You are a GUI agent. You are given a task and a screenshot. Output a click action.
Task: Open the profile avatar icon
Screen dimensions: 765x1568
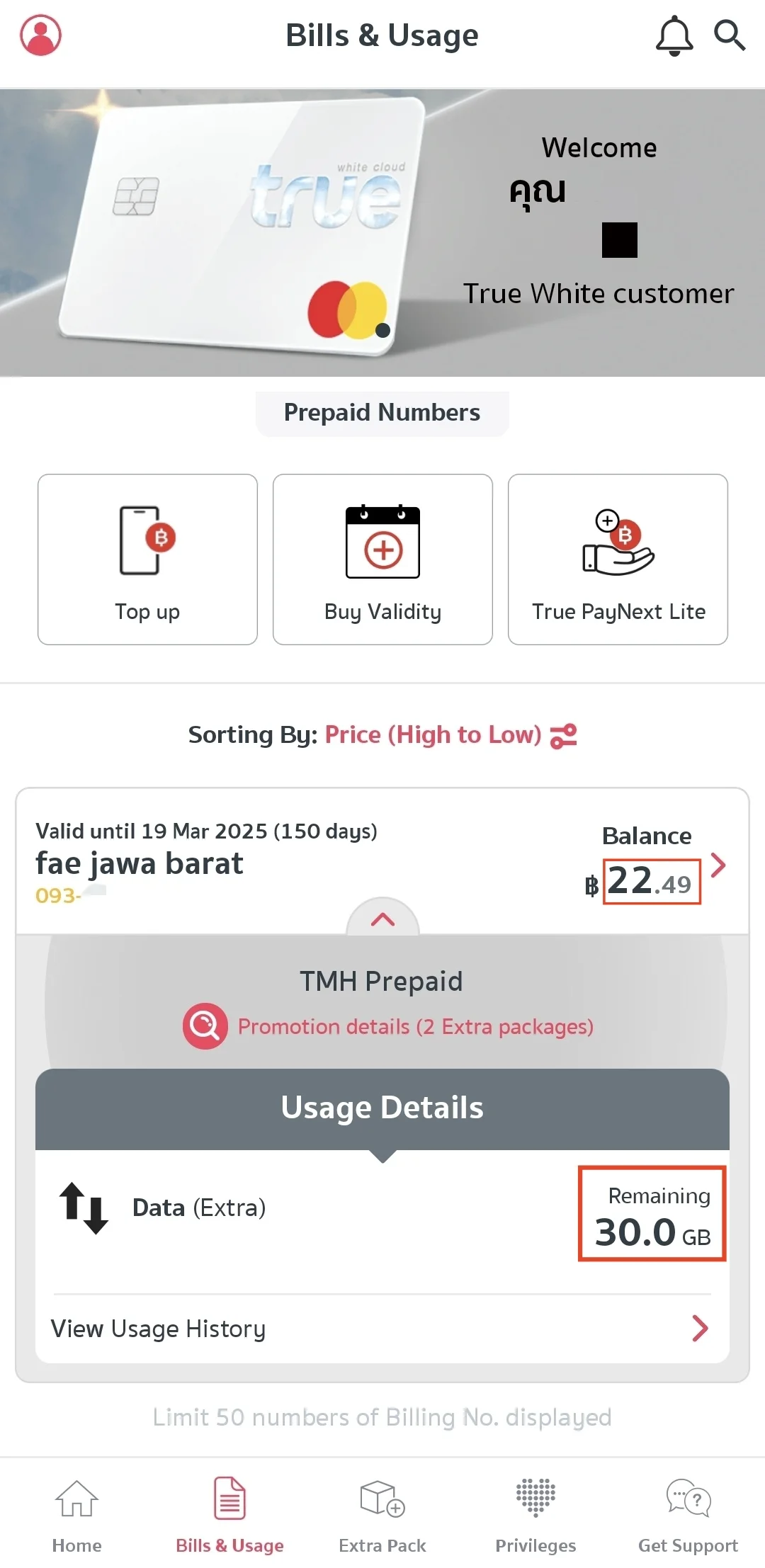[x=40, y=35]
